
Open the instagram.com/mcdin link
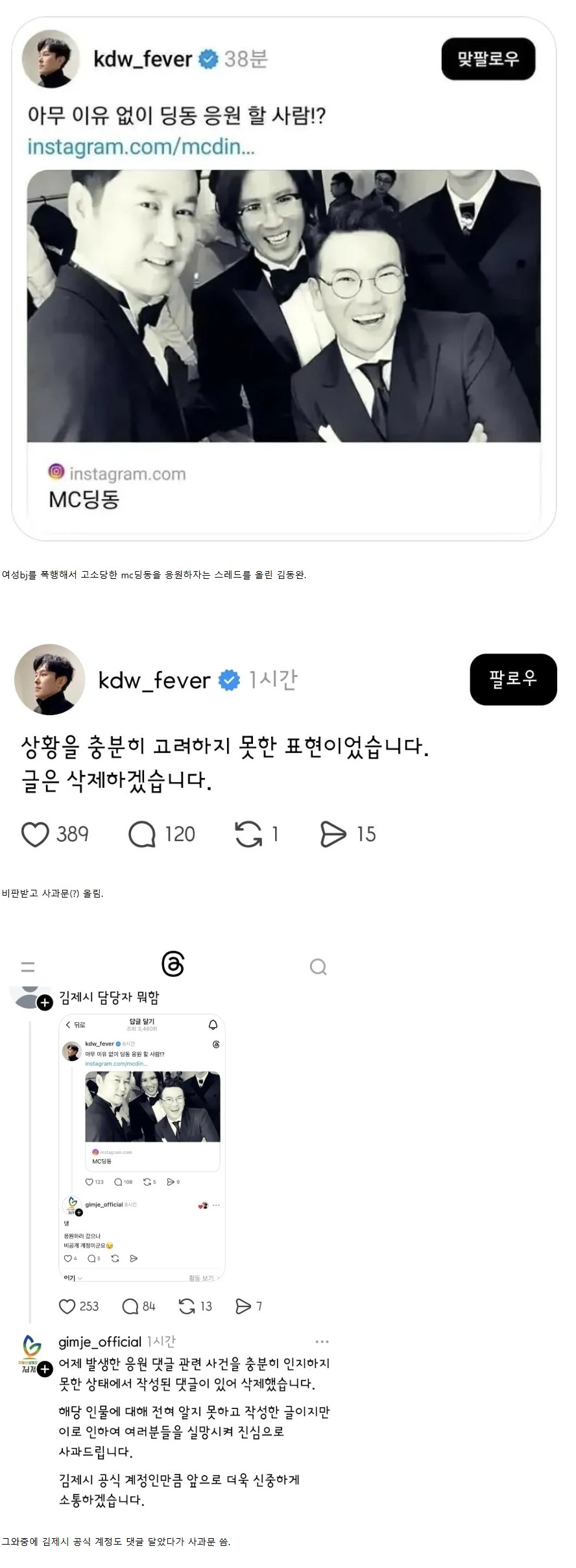(x=139, y=149)
